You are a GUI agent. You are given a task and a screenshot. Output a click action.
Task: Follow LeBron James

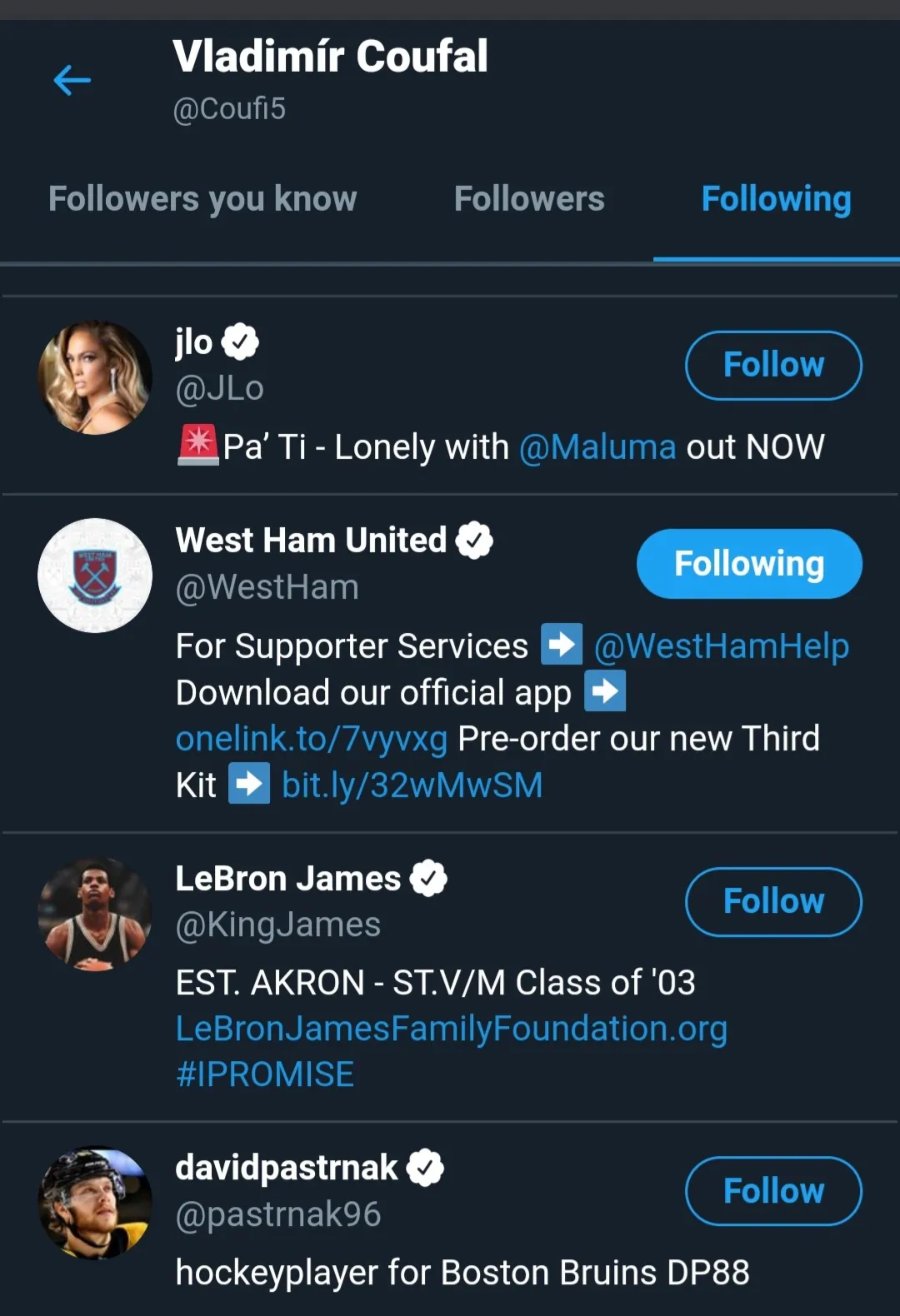pyautogui.click(x=772, y=901)
